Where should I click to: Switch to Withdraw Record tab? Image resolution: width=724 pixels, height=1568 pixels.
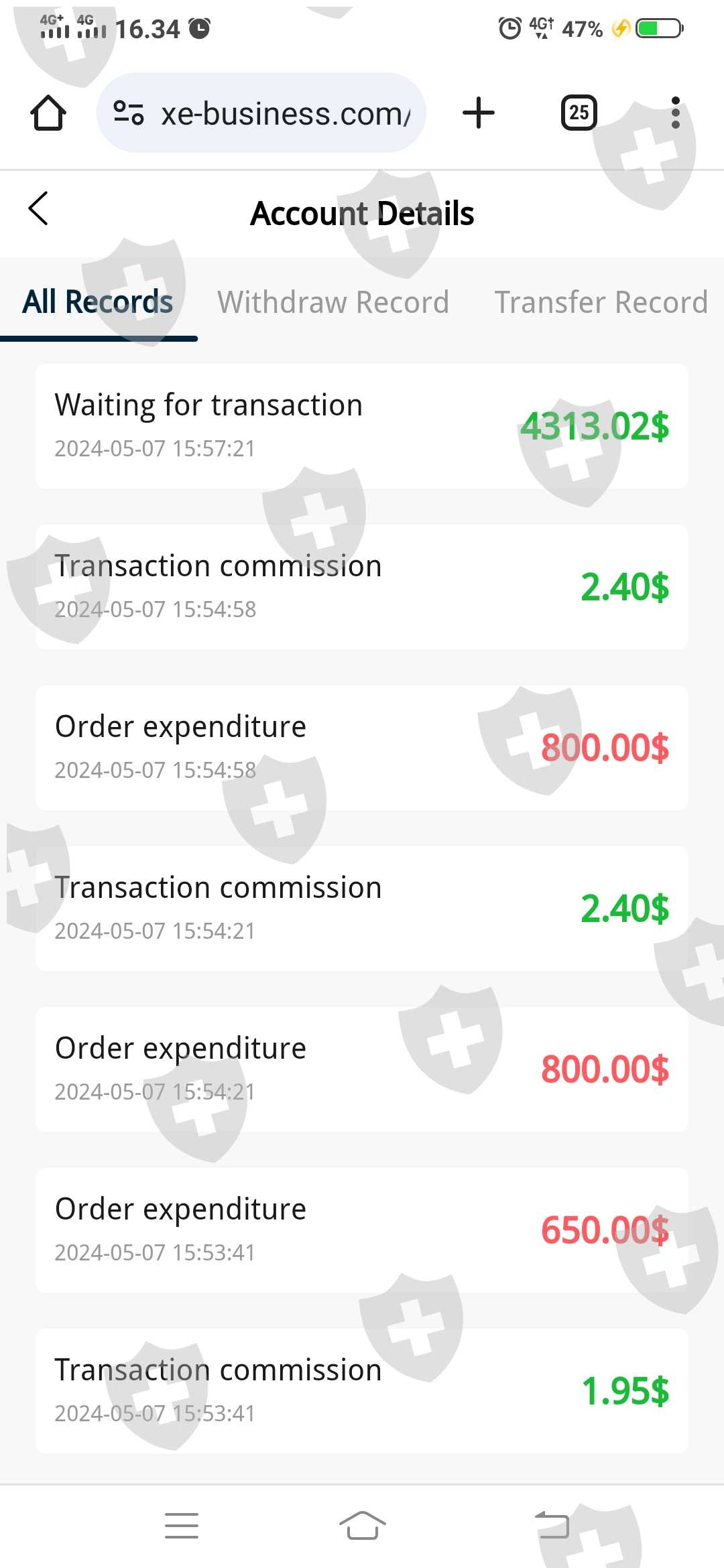point(333,302)
